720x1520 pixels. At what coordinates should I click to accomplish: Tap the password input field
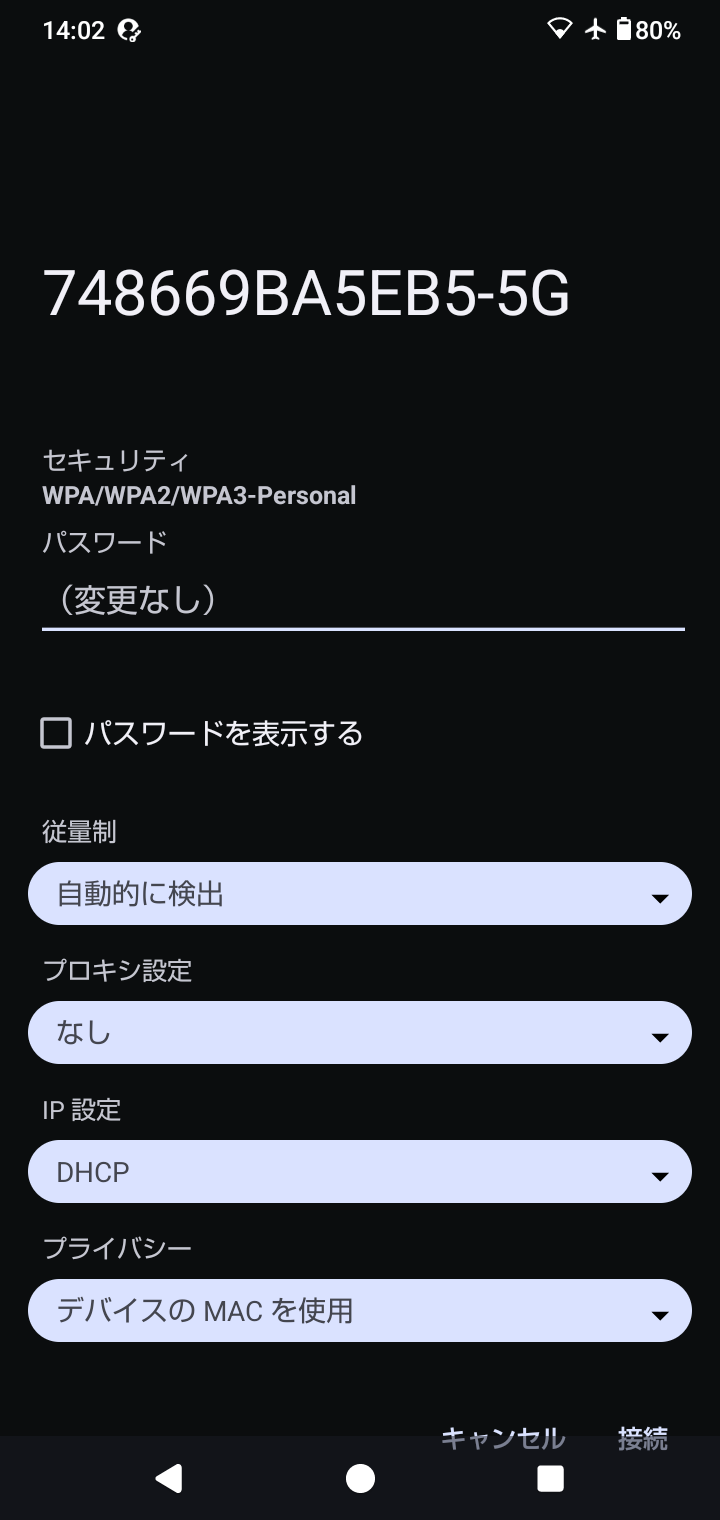pos(362,601)
